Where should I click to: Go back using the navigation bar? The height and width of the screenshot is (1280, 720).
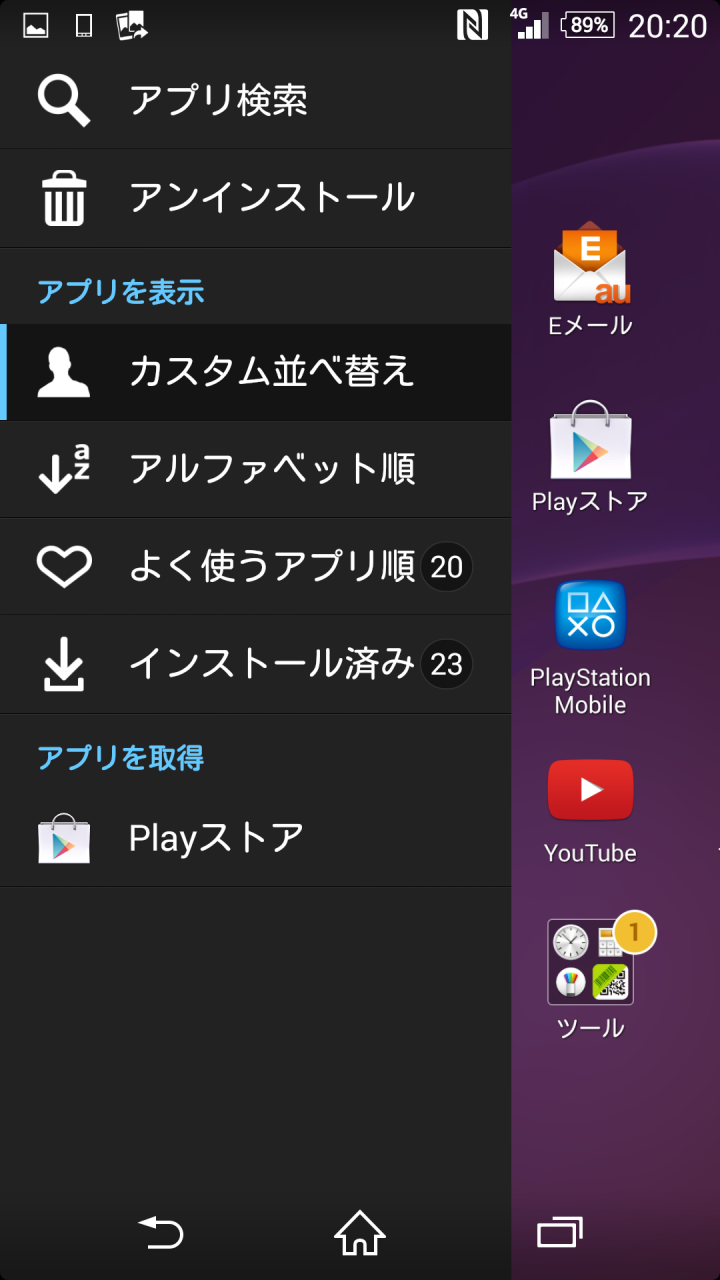161,1233
